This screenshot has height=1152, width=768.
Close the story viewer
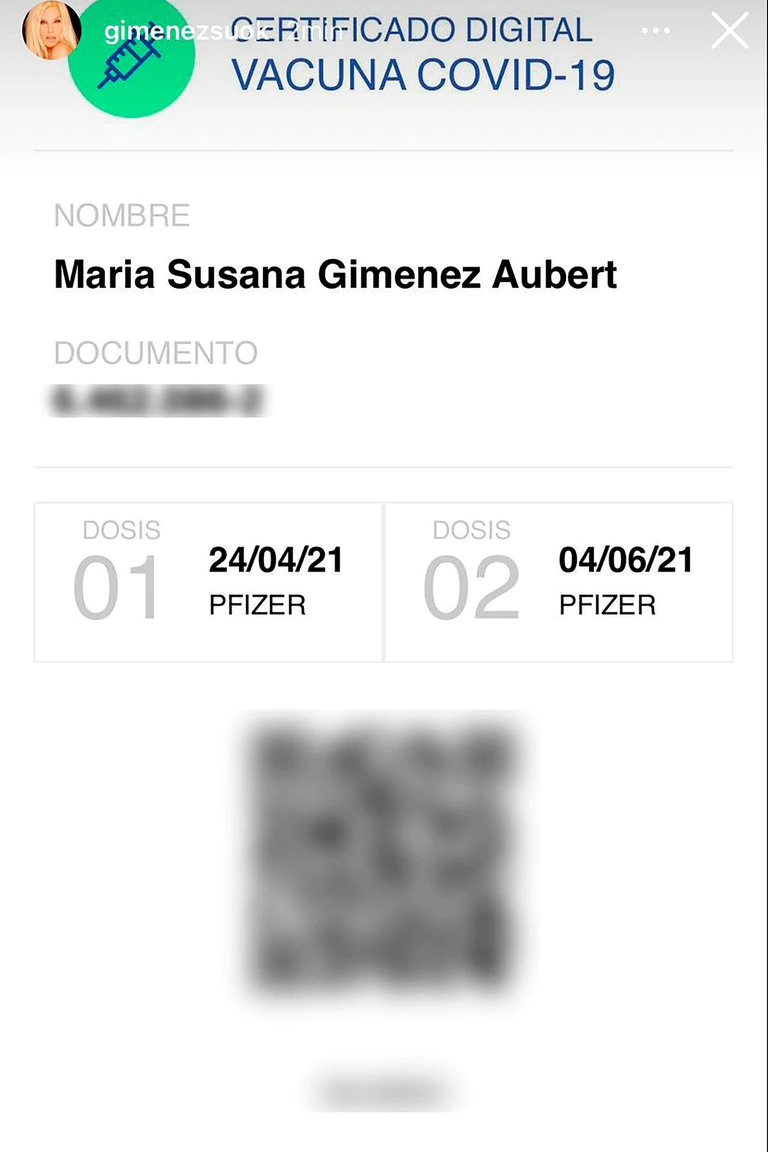[729, 31]
